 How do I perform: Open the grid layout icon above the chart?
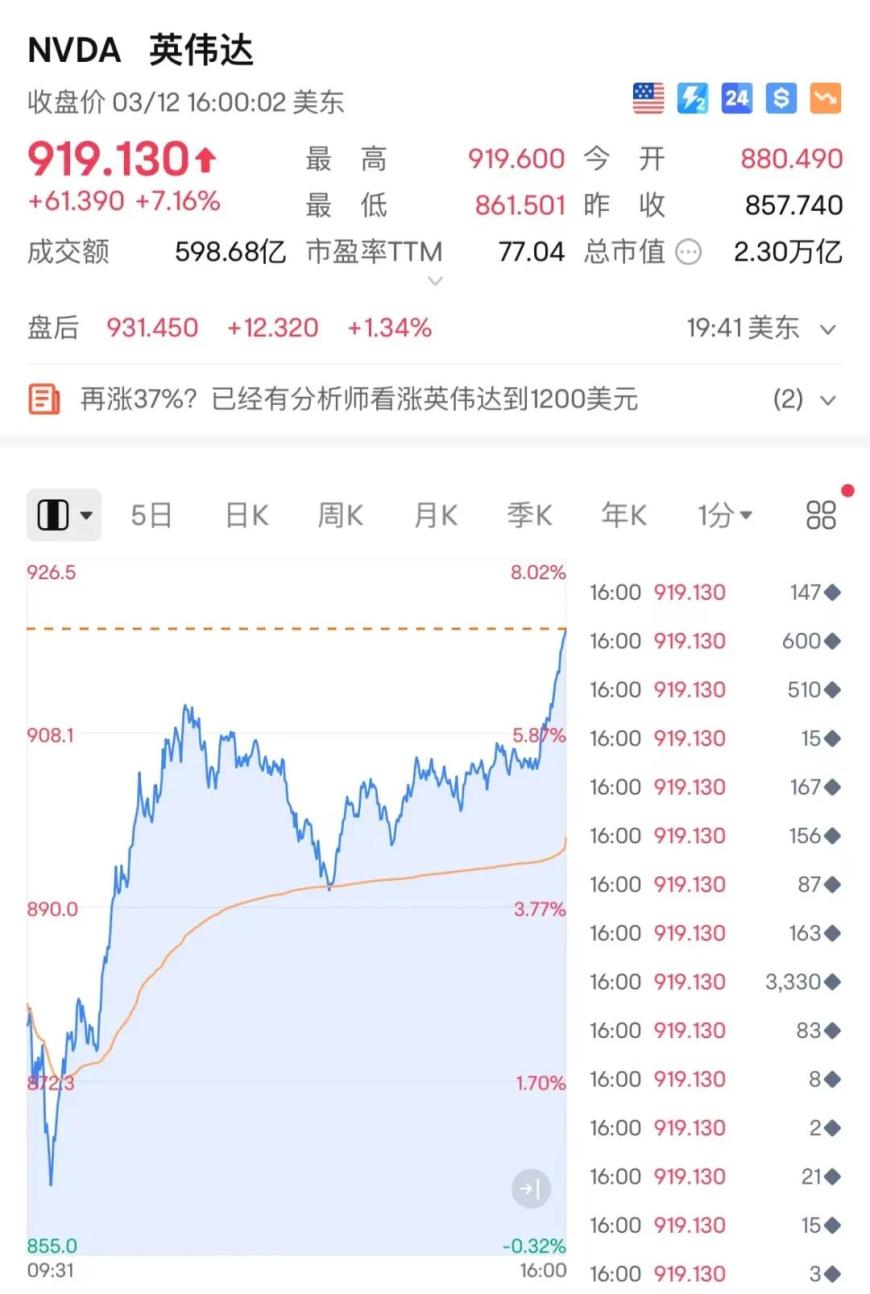point(821,514)
